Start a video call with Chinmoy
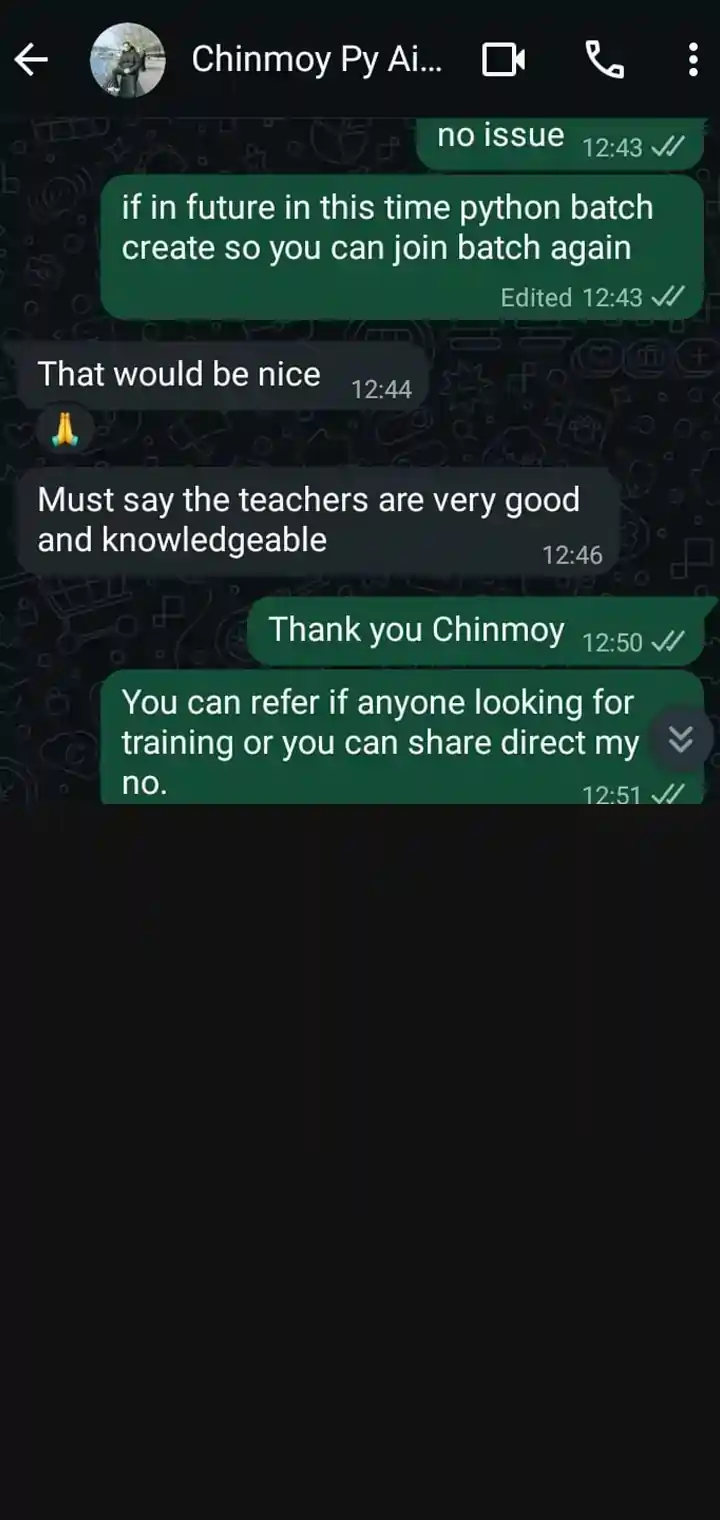 coord(503,61)
